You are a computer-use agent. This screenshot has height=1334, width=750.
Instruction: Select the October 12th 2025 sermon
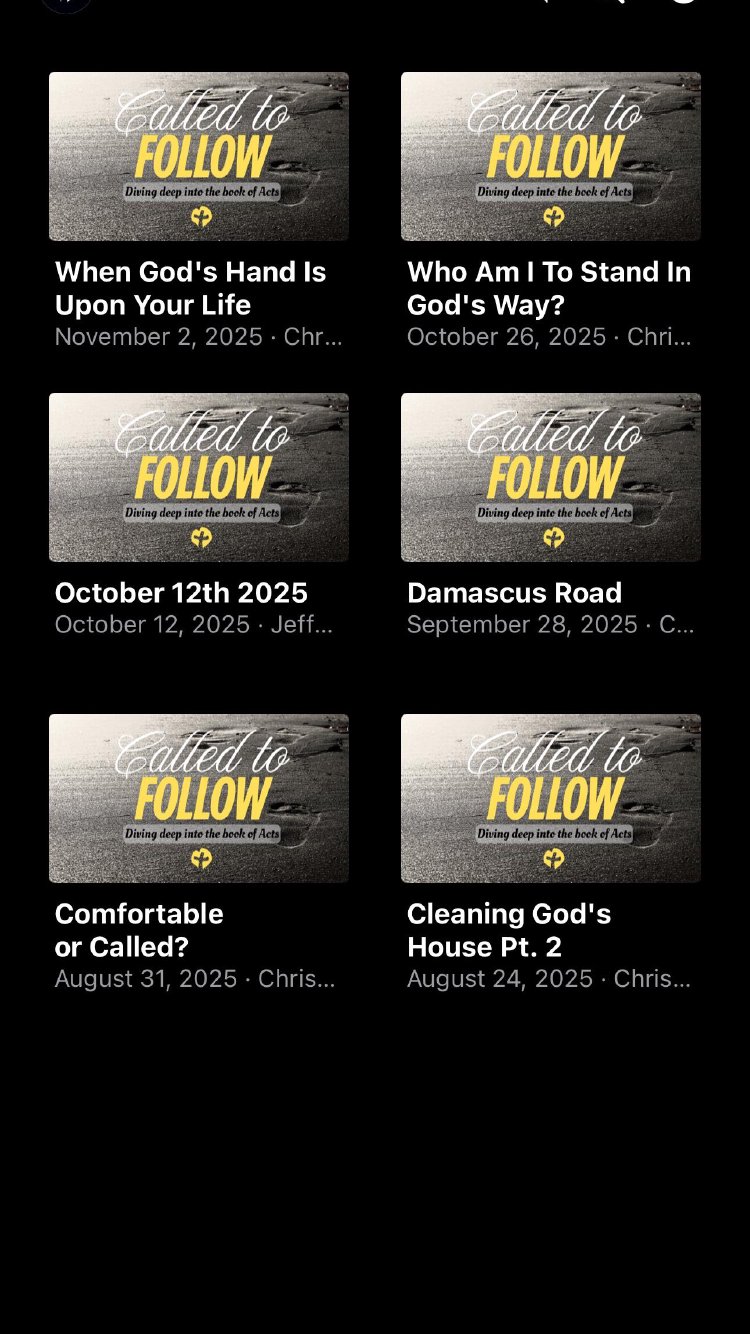pos(199,478)
